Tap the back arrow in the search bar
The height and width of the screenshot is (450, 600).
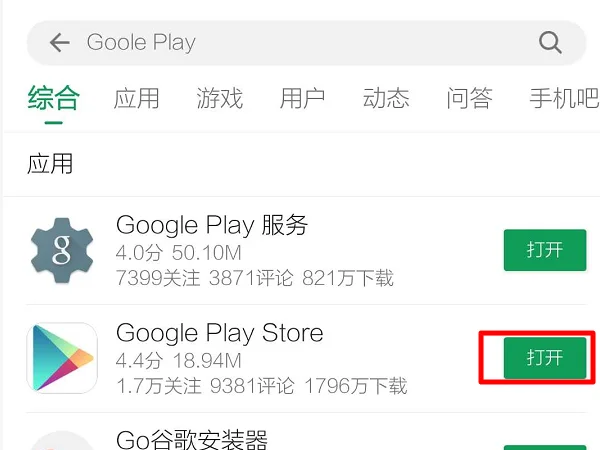60,42
